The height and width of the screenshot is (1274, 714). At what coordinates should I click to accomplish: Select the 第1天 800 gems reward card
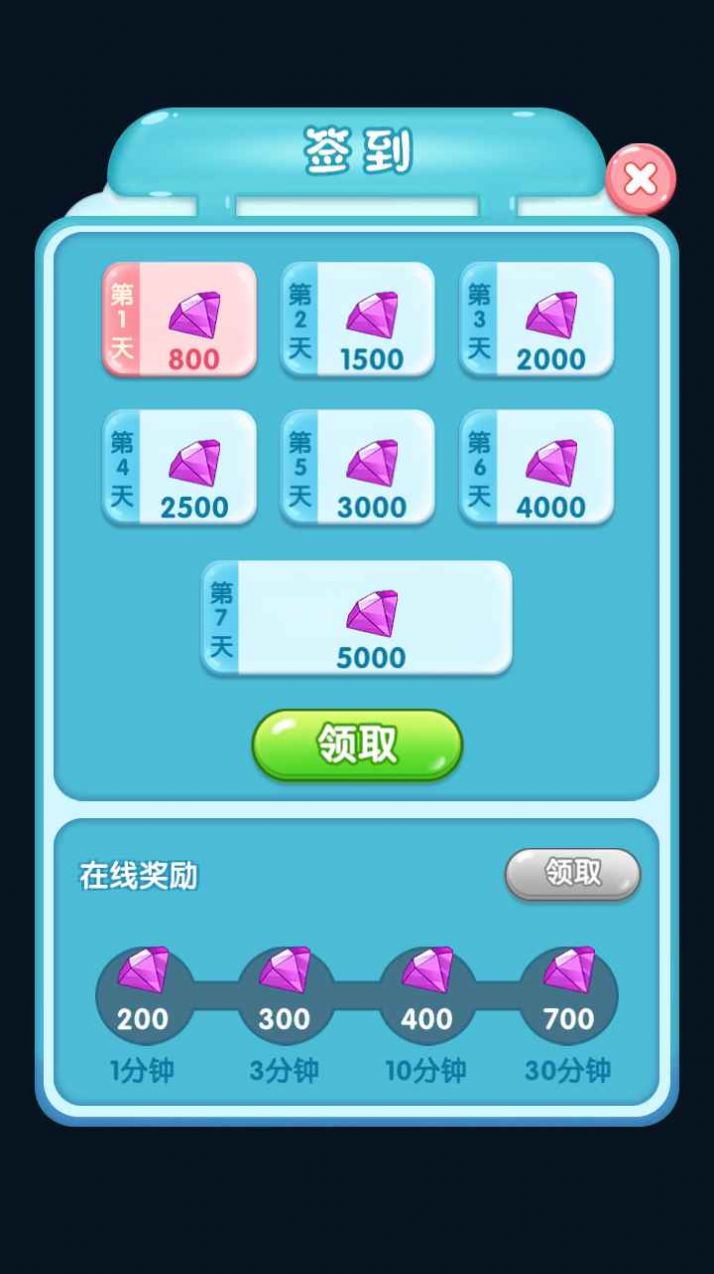[180, 320]
